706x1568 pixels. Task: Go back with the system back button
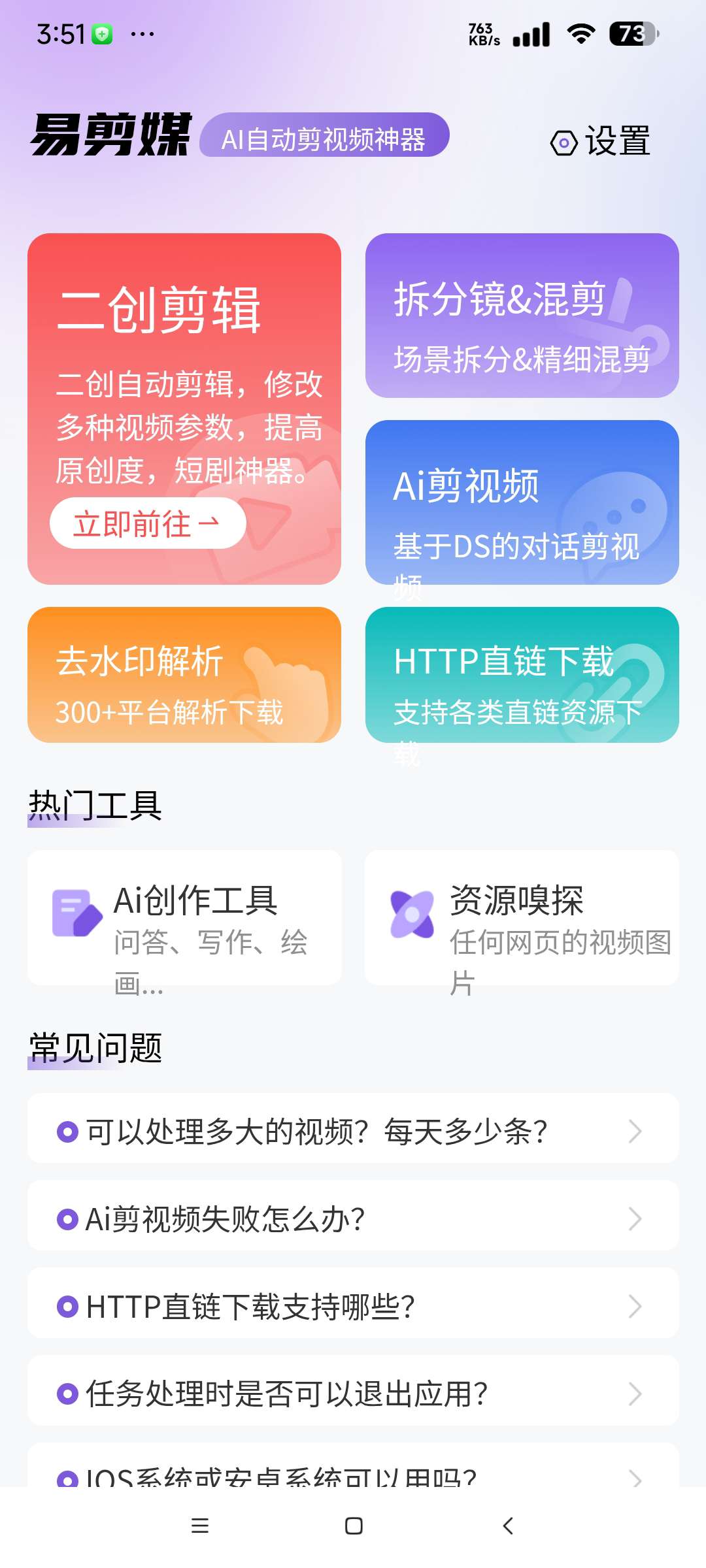[508, 1526]
